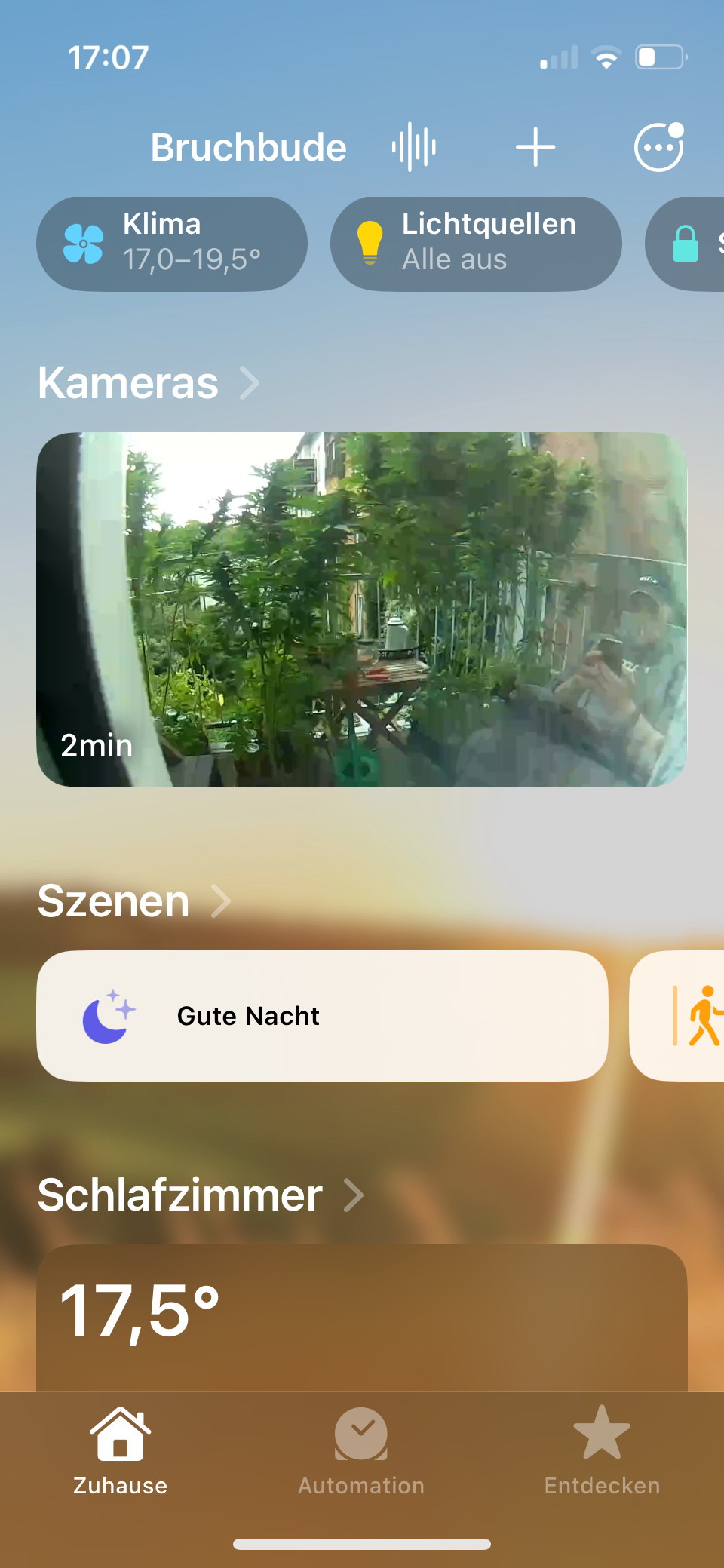This screenshot has height=1568, width=724.
Task: Tap the intercom waveform icon
Action: (414, 147)
